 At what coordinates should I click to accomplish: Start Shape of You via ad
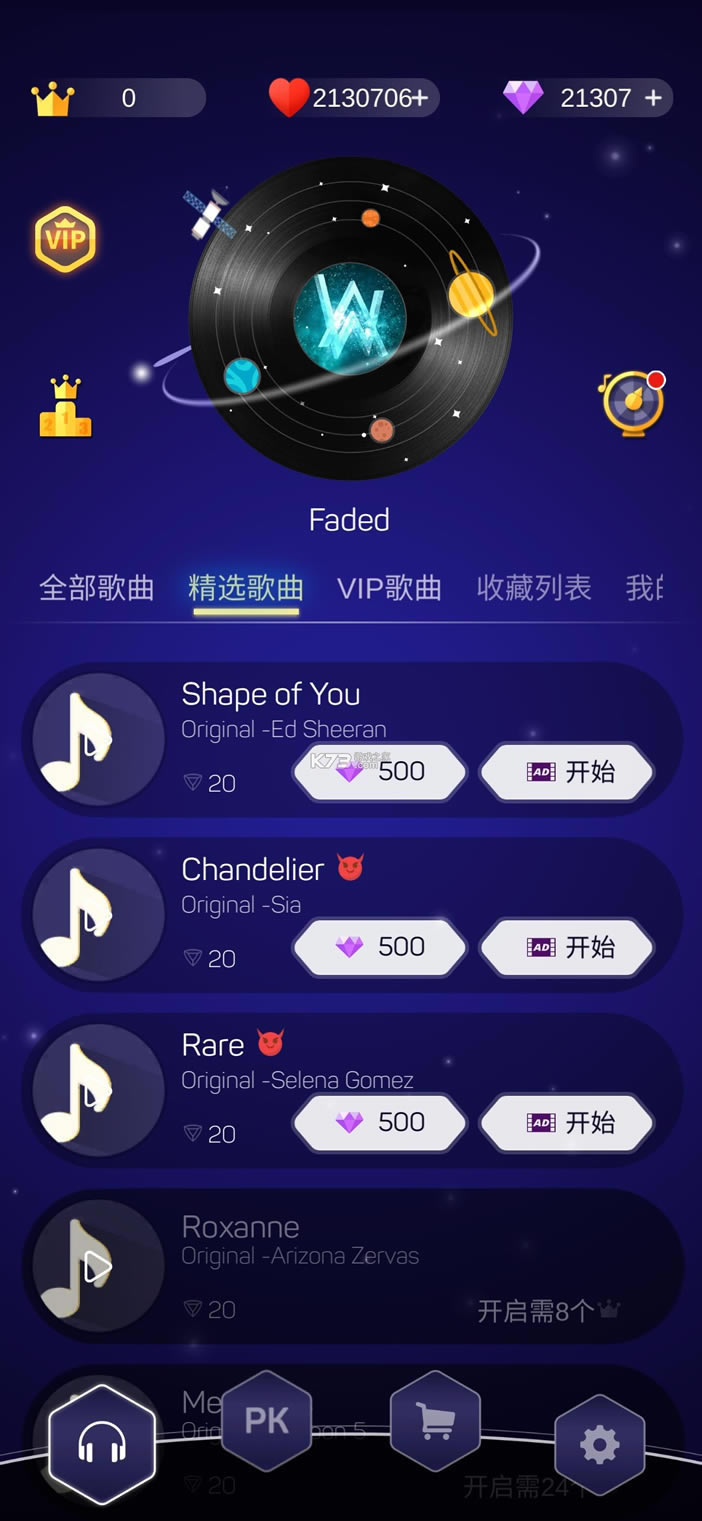[567, 772]
